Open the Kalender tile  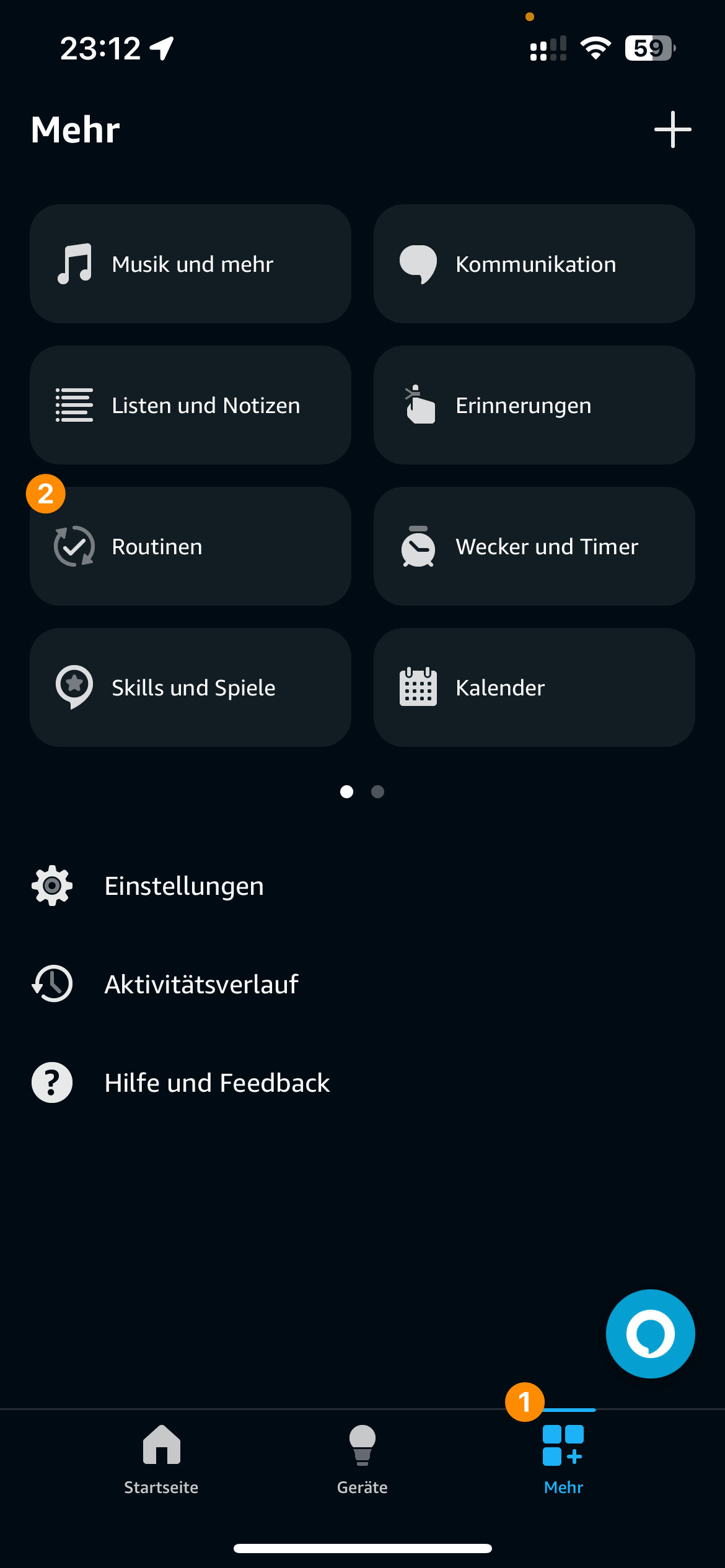534,687
